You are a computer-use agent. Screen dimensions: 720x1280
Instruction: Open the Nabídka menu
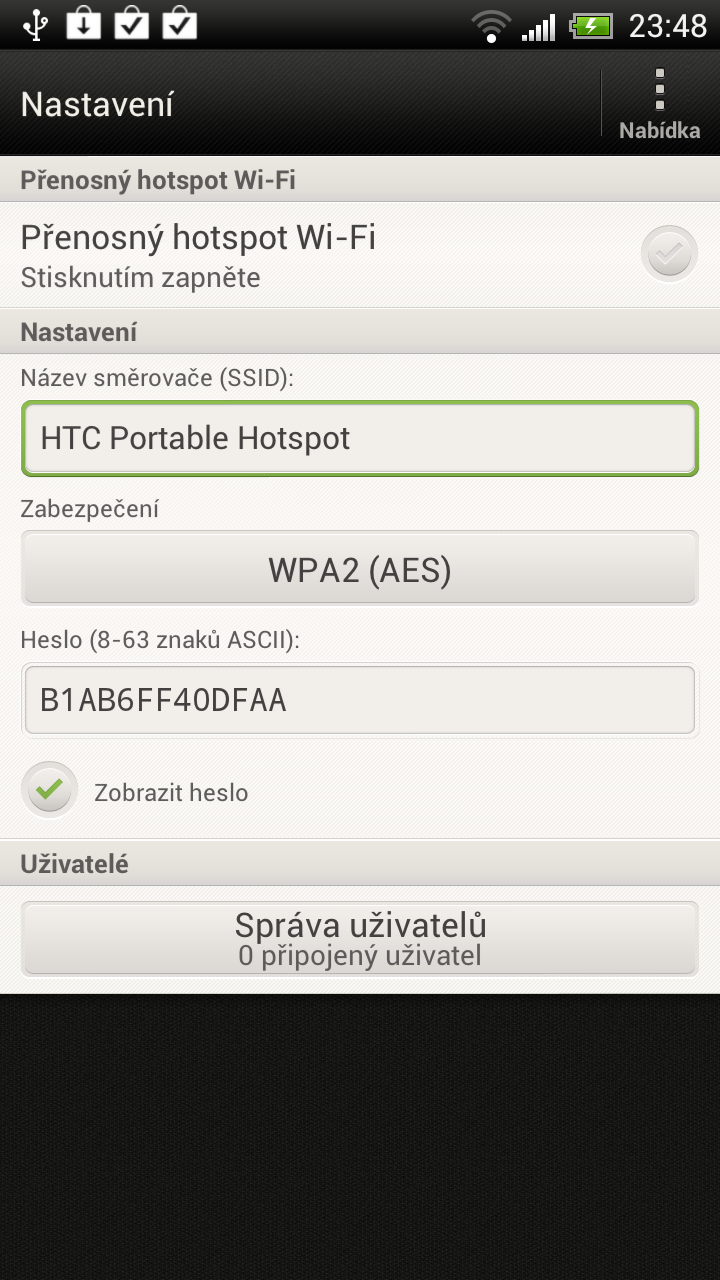click(x=658, y=103)
